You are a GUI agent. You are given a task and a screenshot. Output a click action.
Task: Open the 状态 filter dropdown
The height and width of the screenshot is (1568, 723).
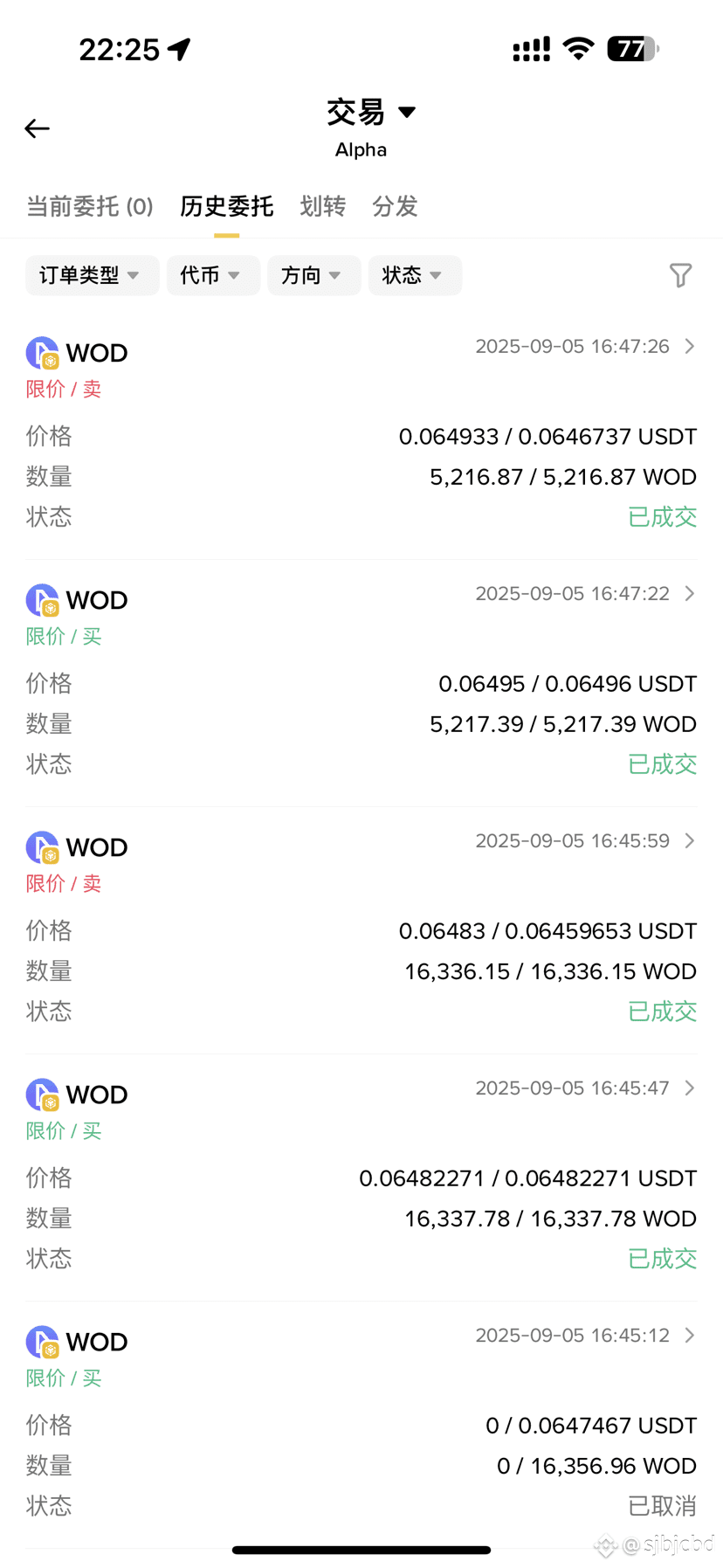point(415,275)
